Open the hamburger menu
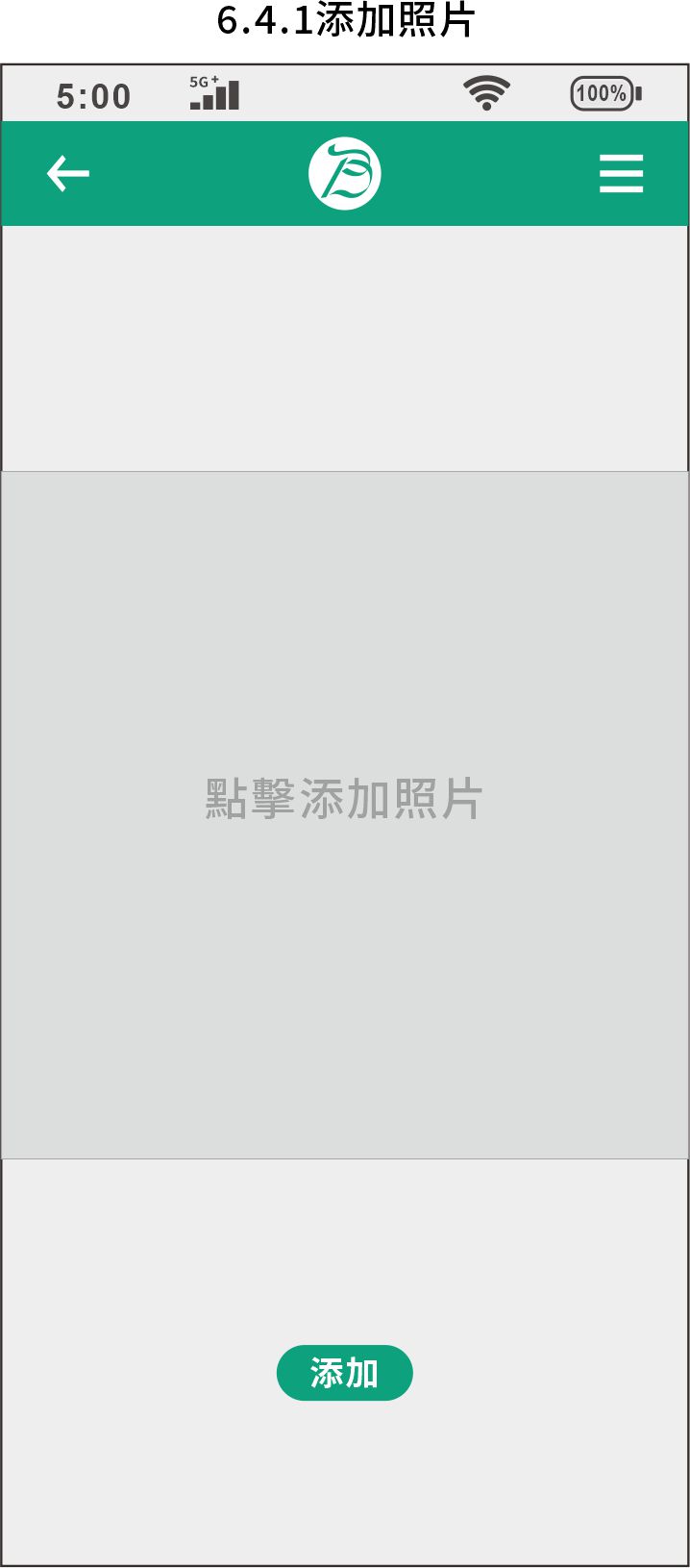This screenshot has width=690, height=1568. click(x=621, y=174)
